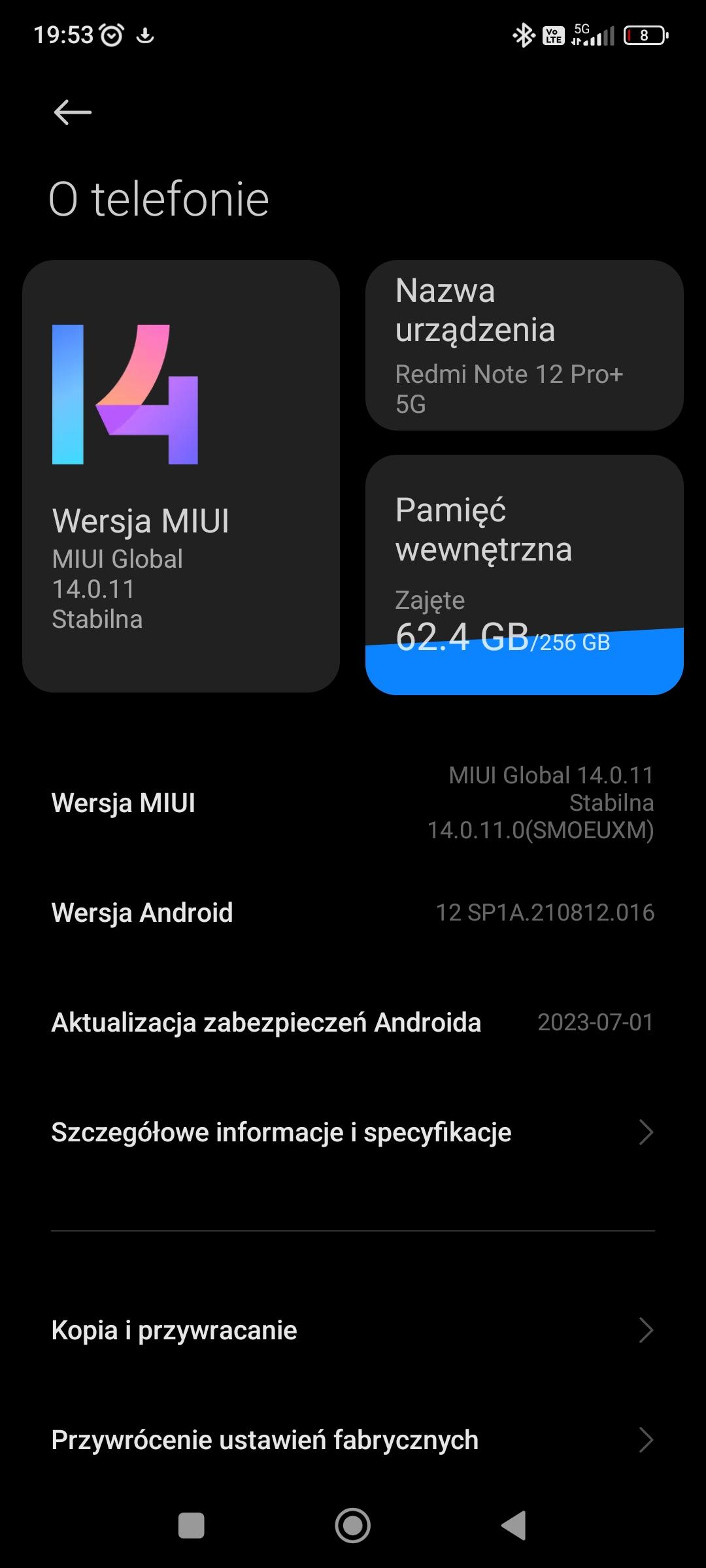Select Aktualizacja zabezpieczeń Androida row
Image resolution: width=706 pixels, height=1568 pixels.
(x=353, y=1022)
